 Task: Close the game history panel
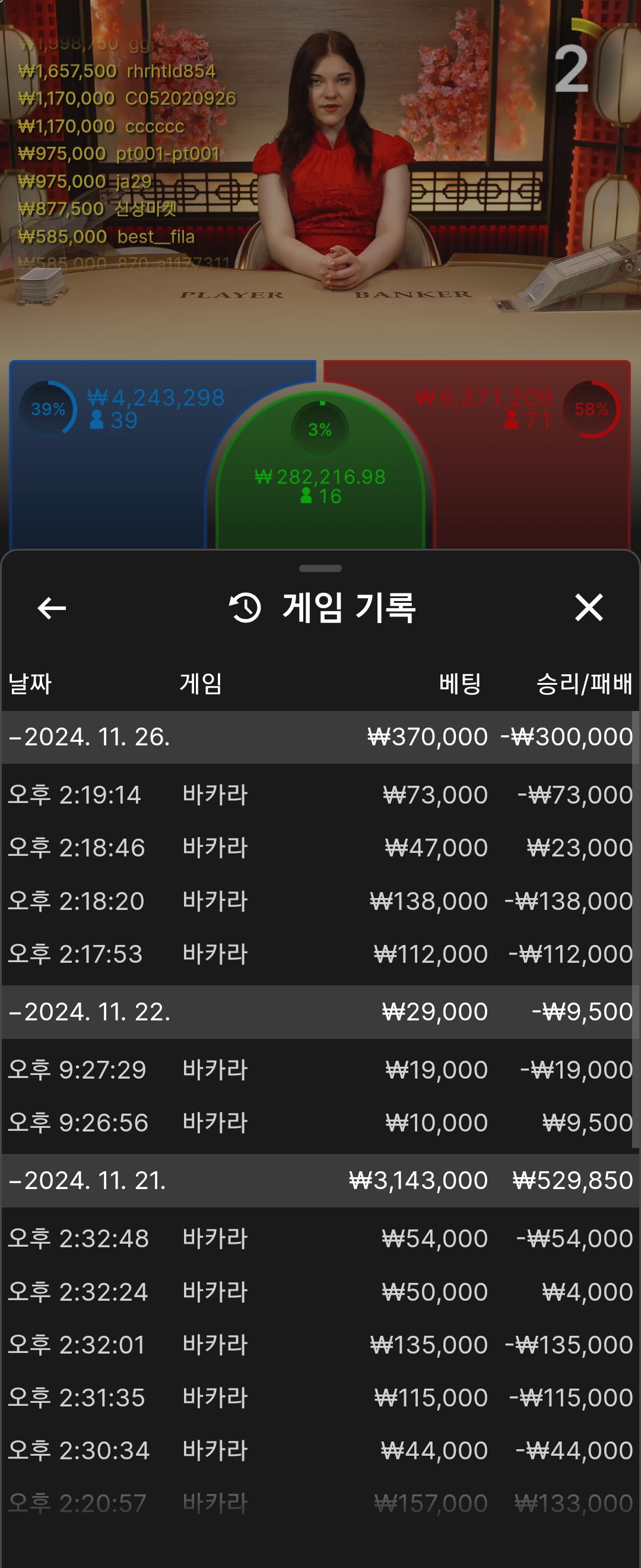point(588,608)
